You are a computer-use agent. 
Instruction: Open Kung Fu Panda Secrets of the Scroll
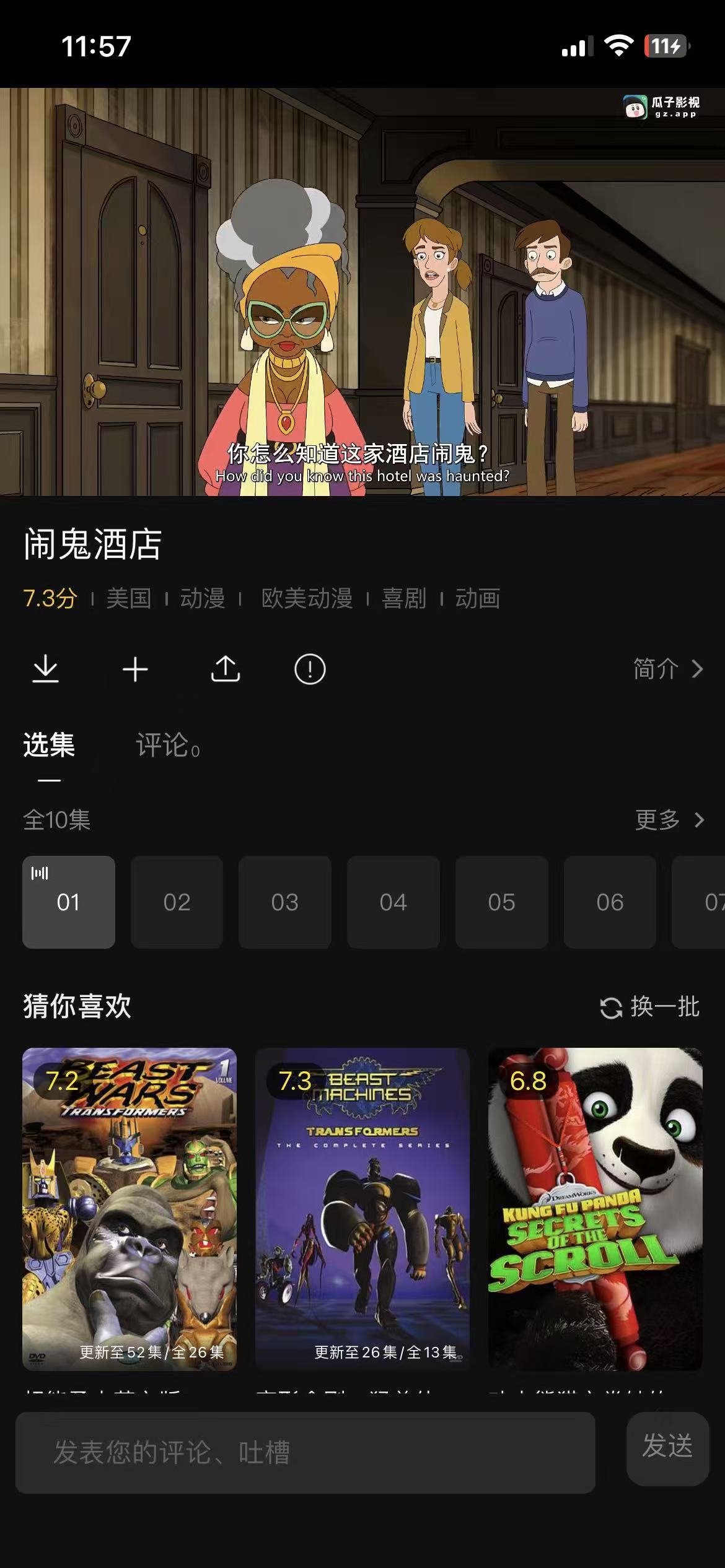[595, 1208]
